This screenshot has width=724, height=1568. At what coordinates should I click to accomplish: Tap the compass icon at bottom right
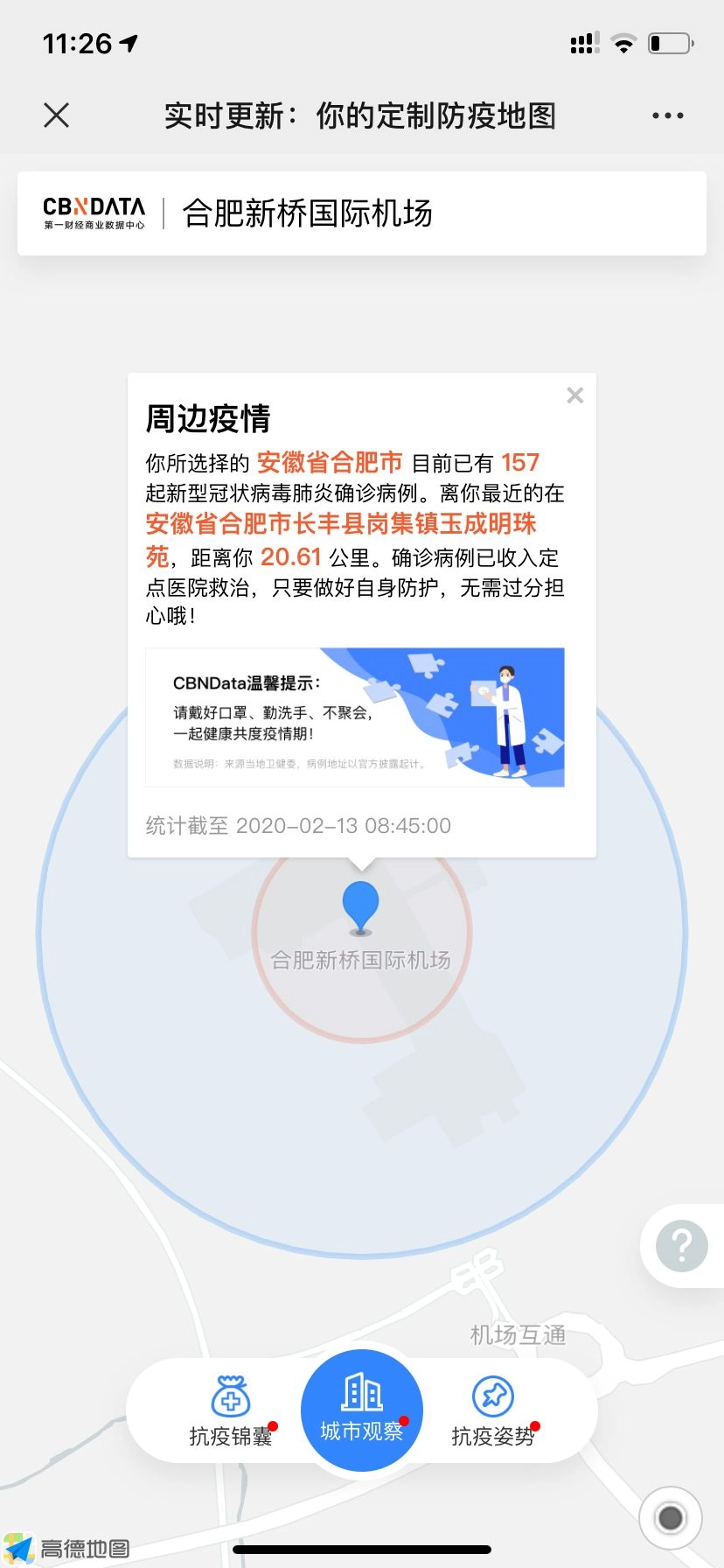[x=670, y=1517]
